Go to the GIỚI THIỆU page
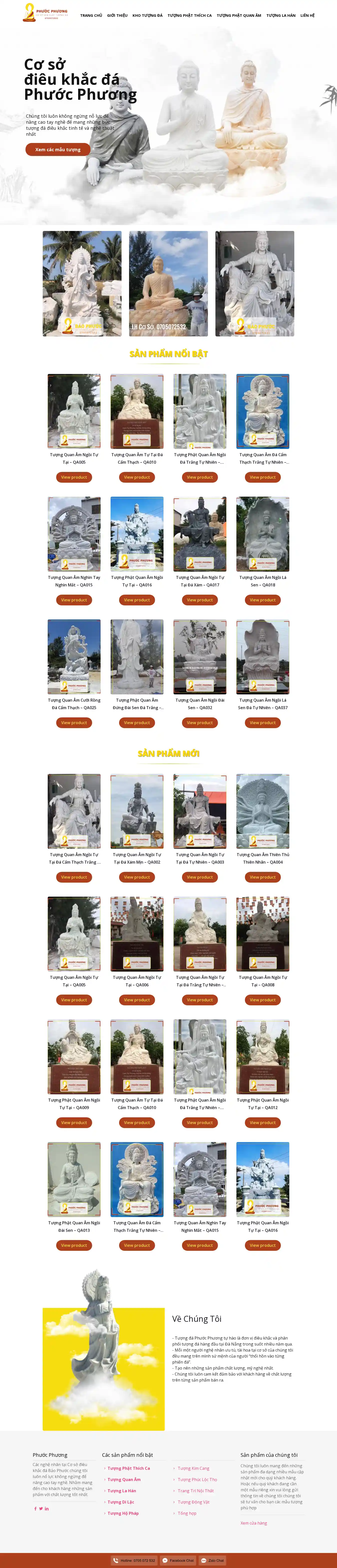 click(x=117, y=15)
